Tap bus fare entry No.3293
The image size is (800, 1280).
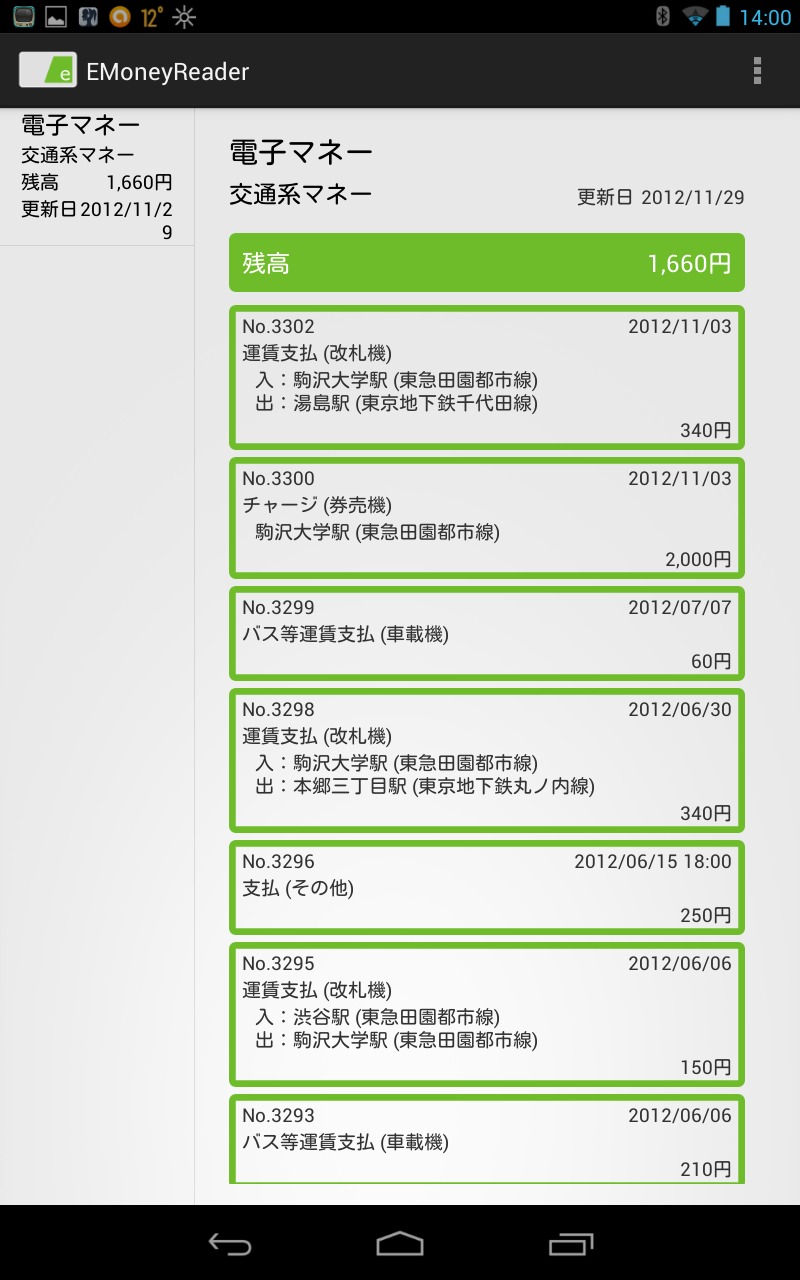click(487, 1139)
